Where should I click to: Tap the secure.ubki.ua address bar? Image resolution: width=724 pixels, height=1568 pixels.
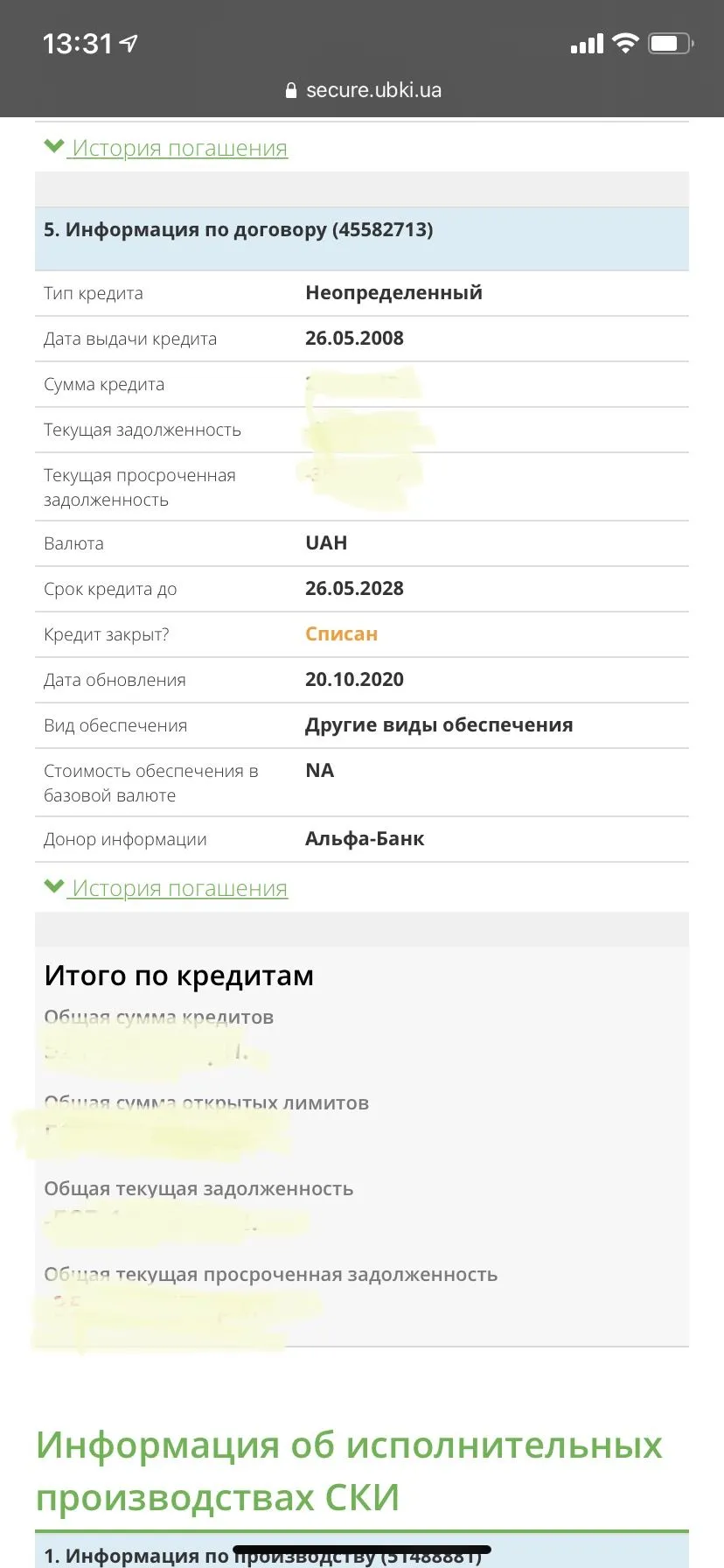362,90
